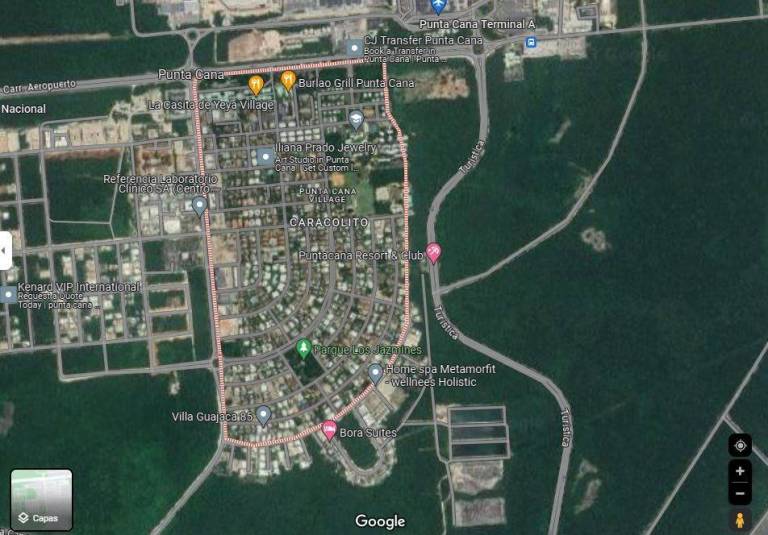Screen dimensions: 768x535
Task: Select CJ Transfer Punta Cana pin
Action: coord(354,47)
